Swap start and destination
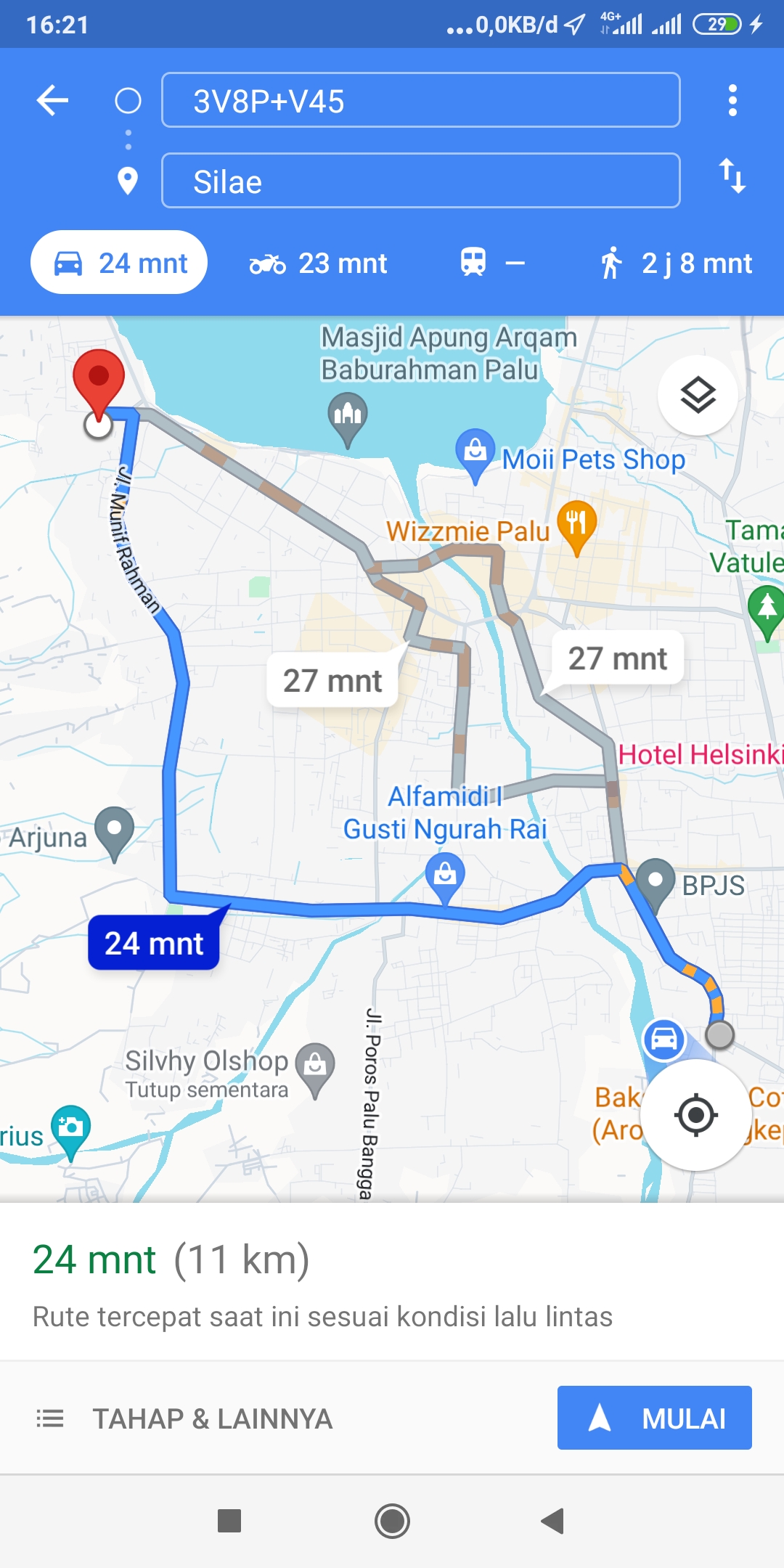Viewport: 784px width, 1568px height. (x=732, y=176)
